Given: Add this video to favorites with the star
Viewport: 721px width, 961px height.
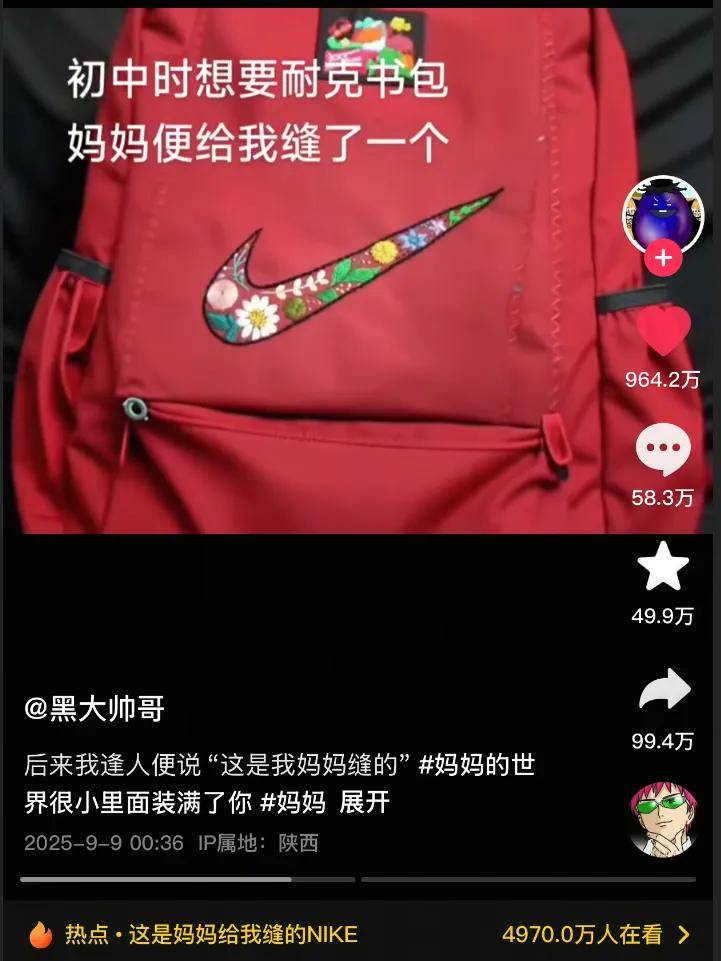Looking at the screenshot, I should click(x=663, y=568).
